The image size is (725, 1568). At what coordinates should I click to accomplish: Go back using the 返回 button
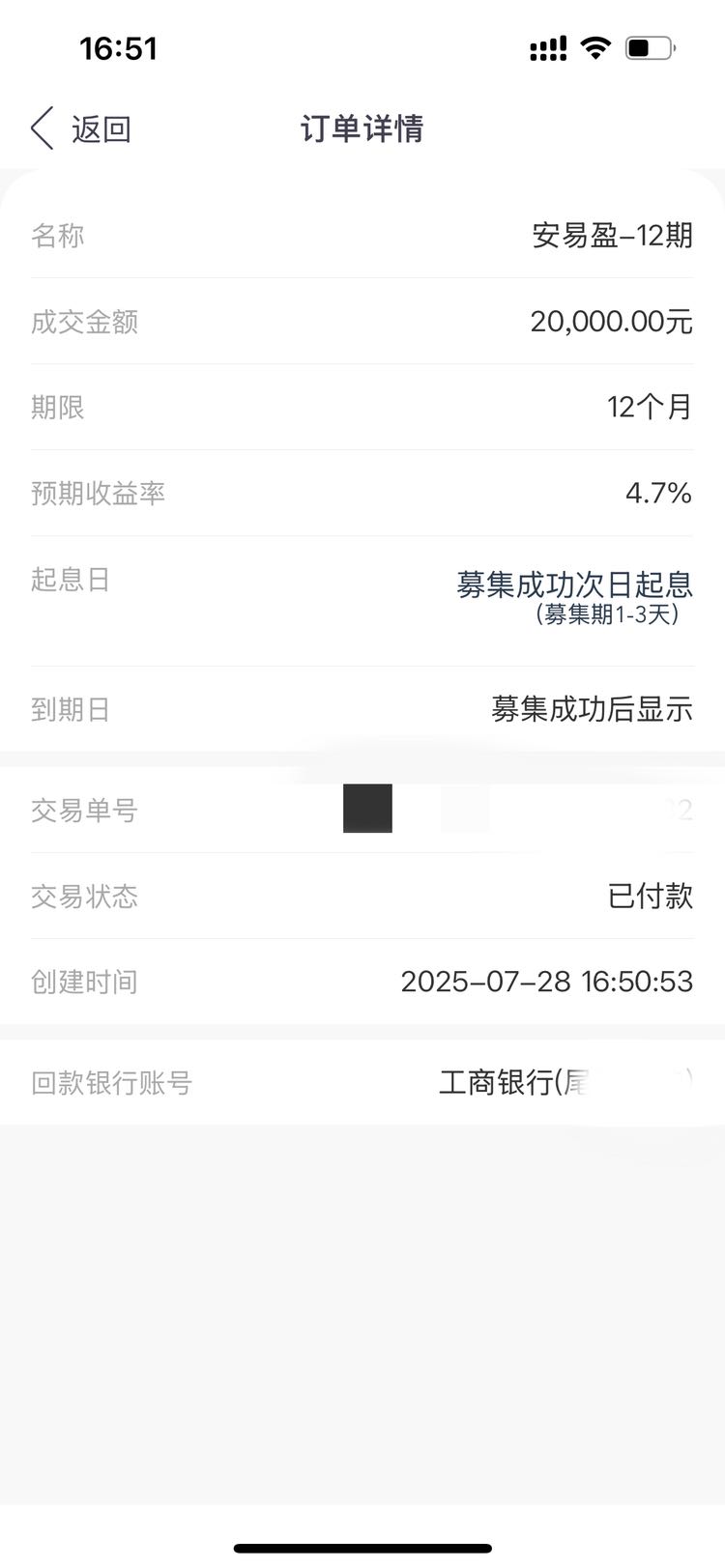click(x=81, y=128)
